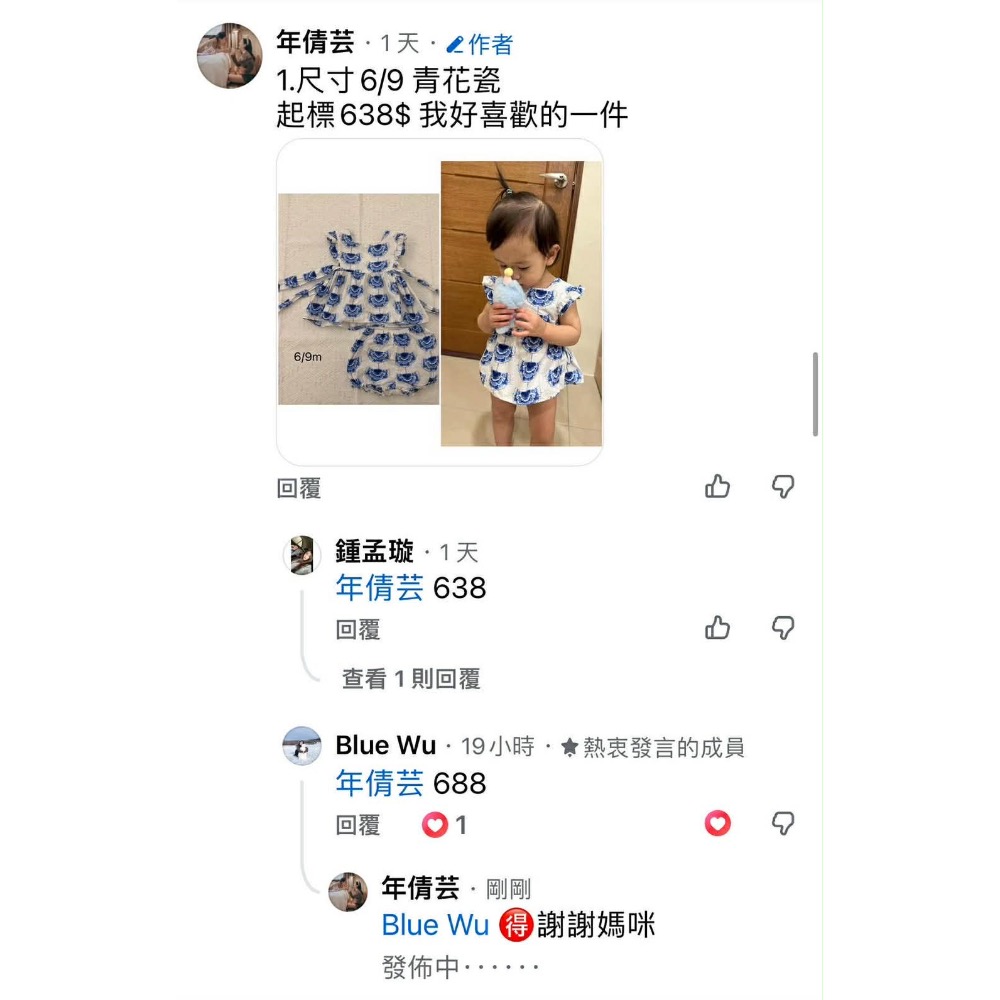This screenshot has width=1000, height=1000.
Task: Dislike 鍾孟璇's 638 bid comment
Action: (x=783, y=628)
